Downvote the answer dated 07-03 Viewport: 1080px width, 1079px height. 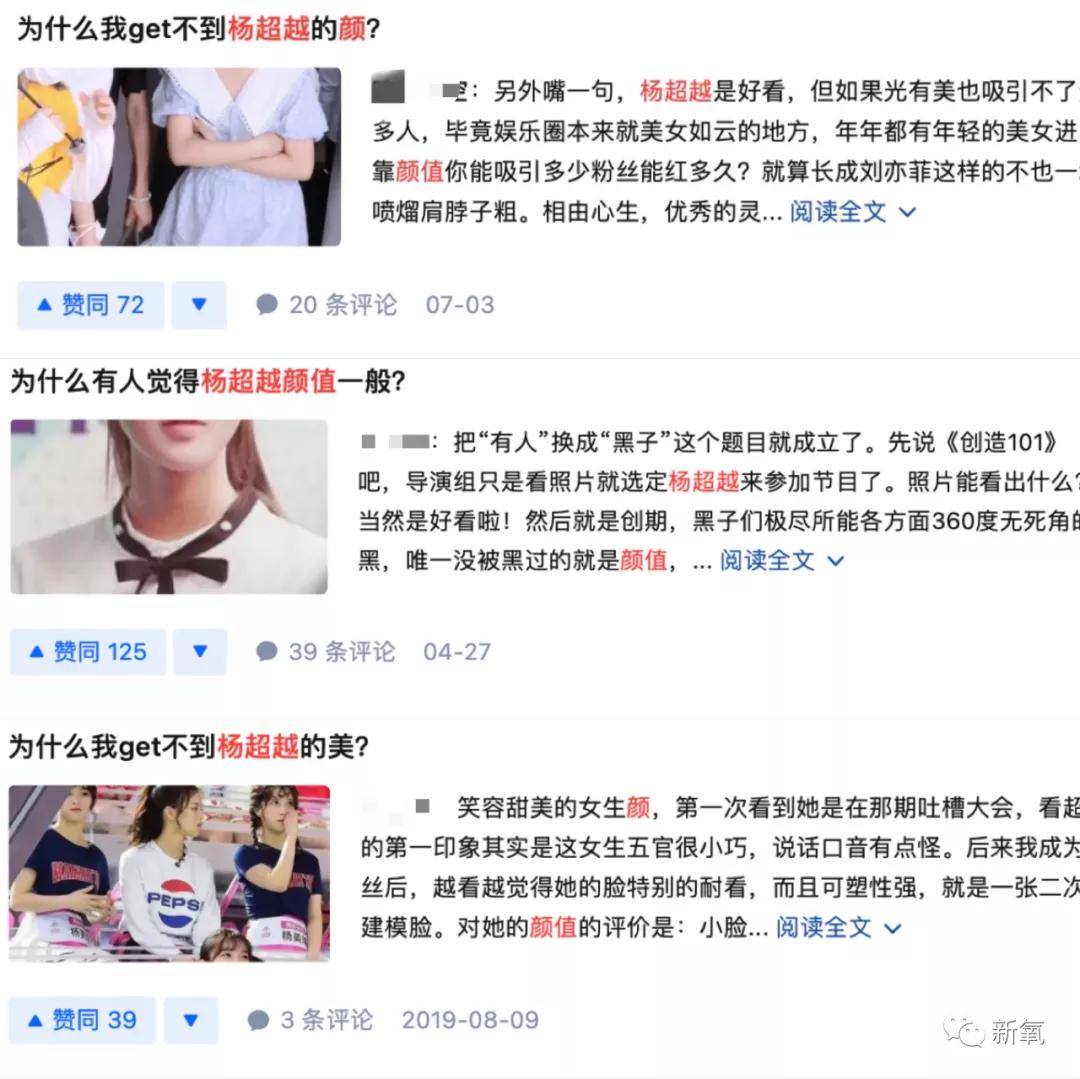coord(199,305)
